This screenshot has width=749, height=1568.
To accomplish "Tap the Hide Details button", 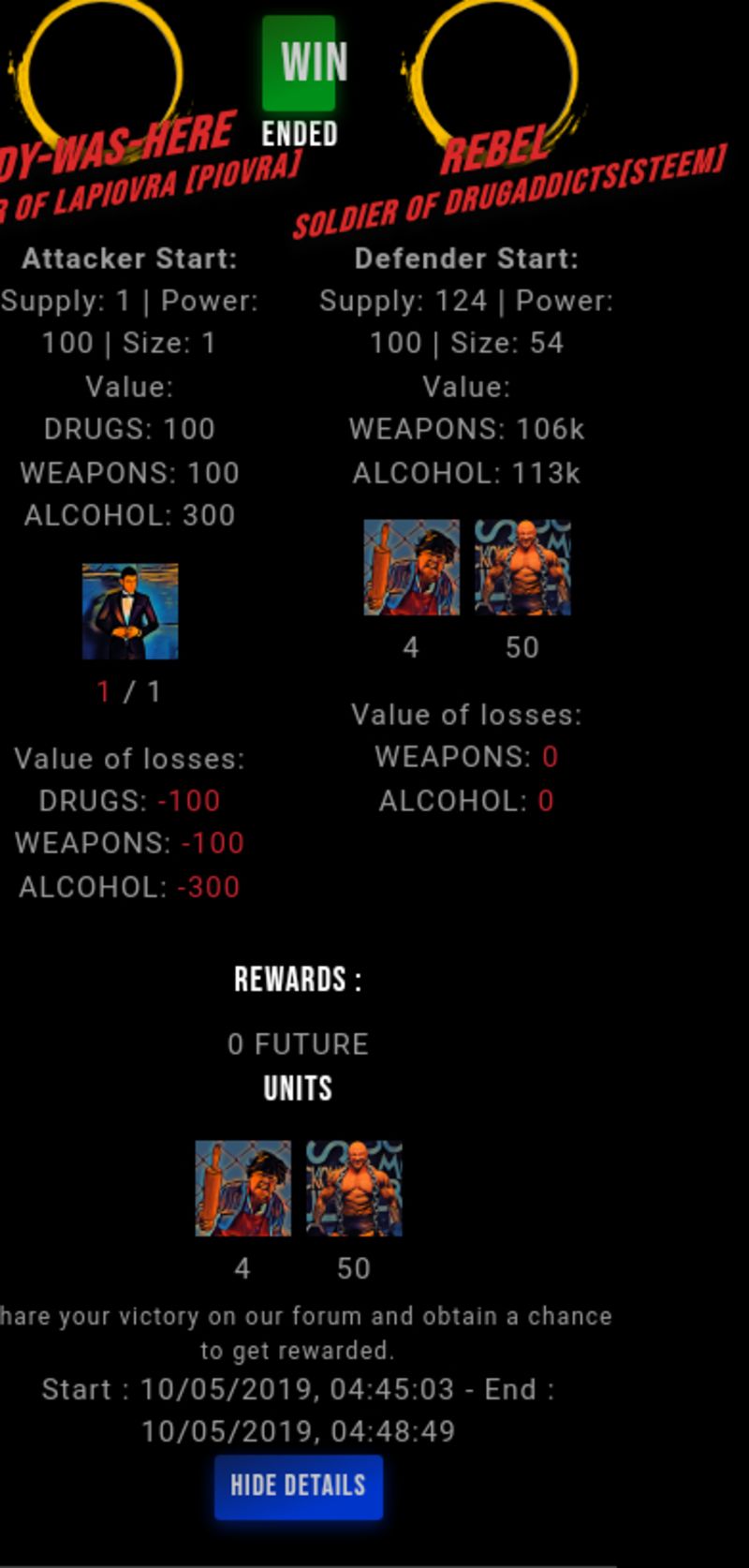I will tap(298, 1486).
